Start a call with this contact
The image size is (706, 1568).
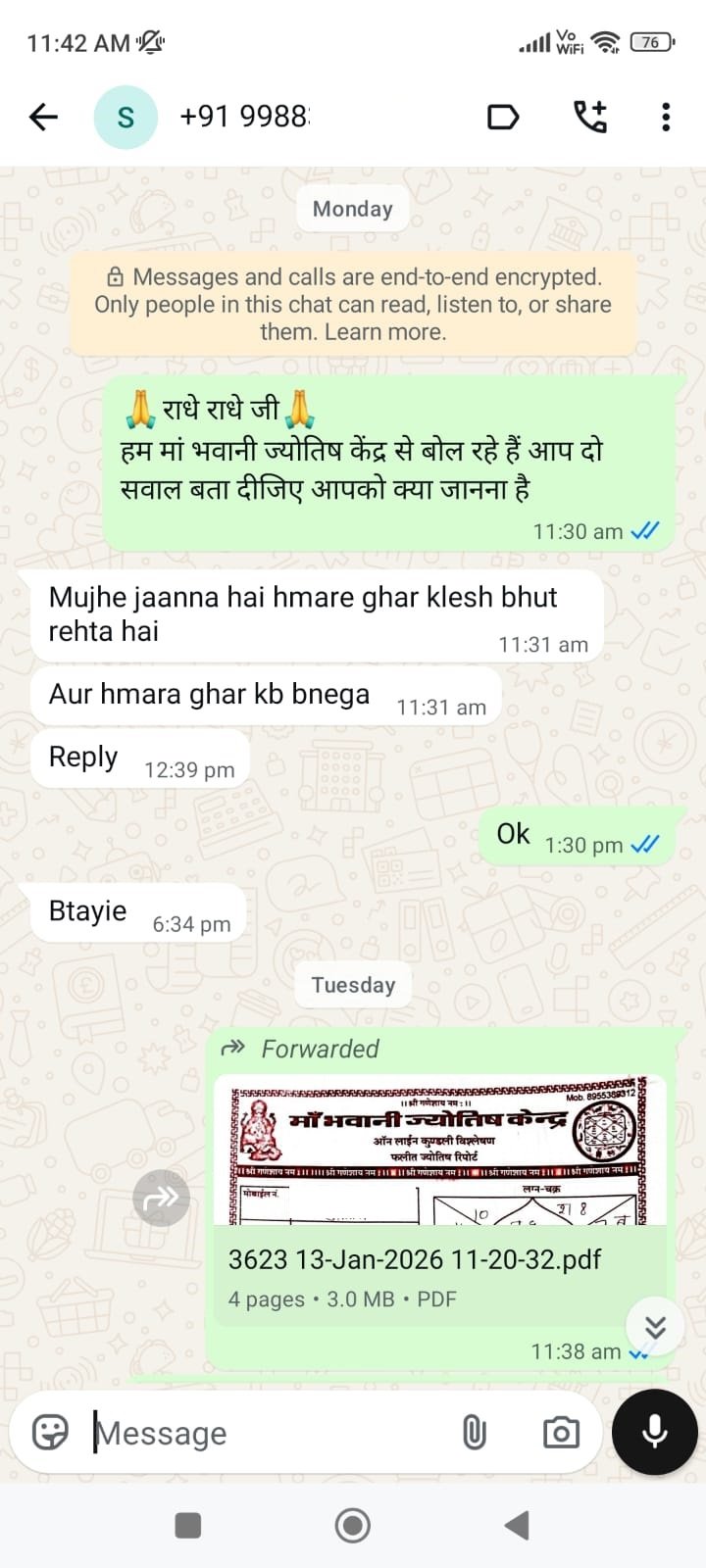589,118
